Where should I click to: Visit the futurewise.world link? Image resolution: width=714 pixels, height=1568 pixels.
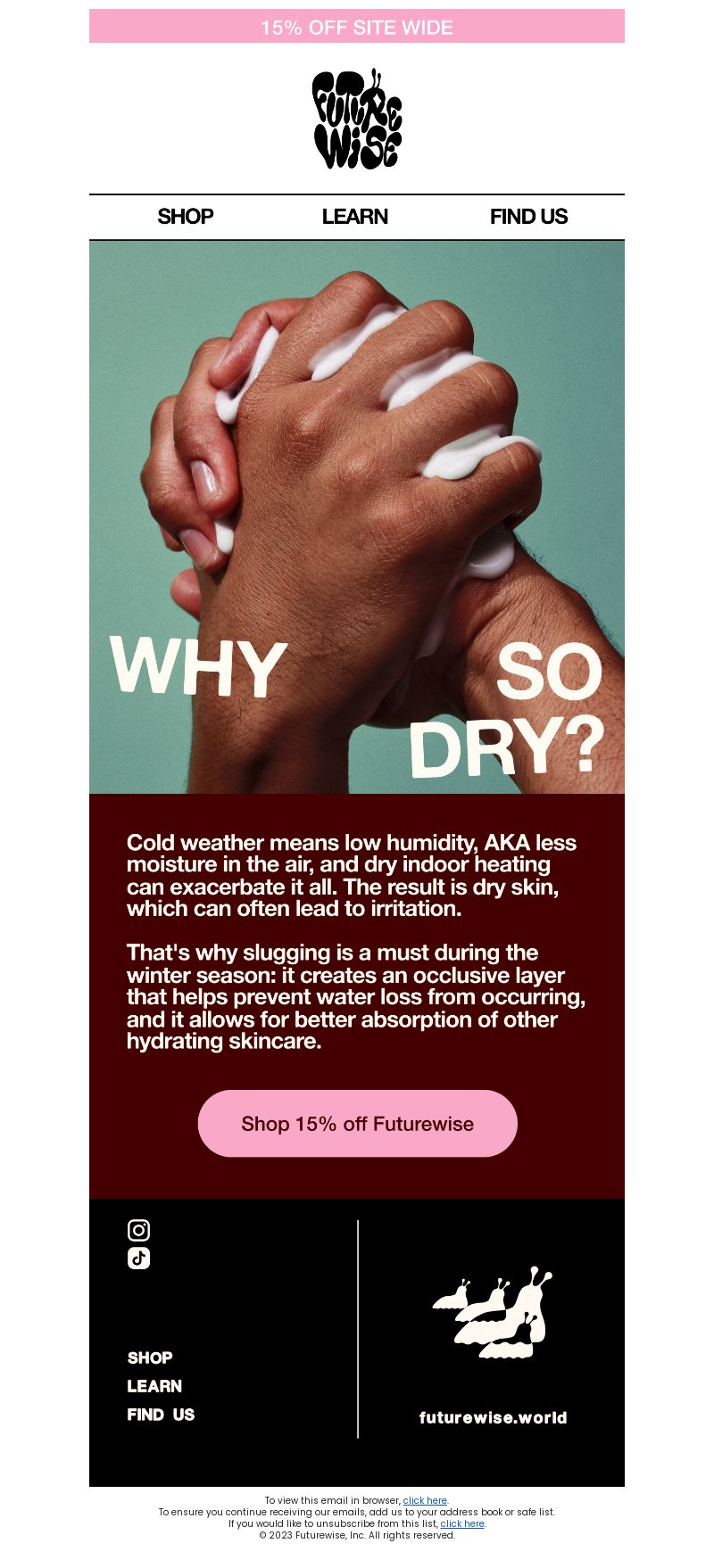[x=493, y=1417]
